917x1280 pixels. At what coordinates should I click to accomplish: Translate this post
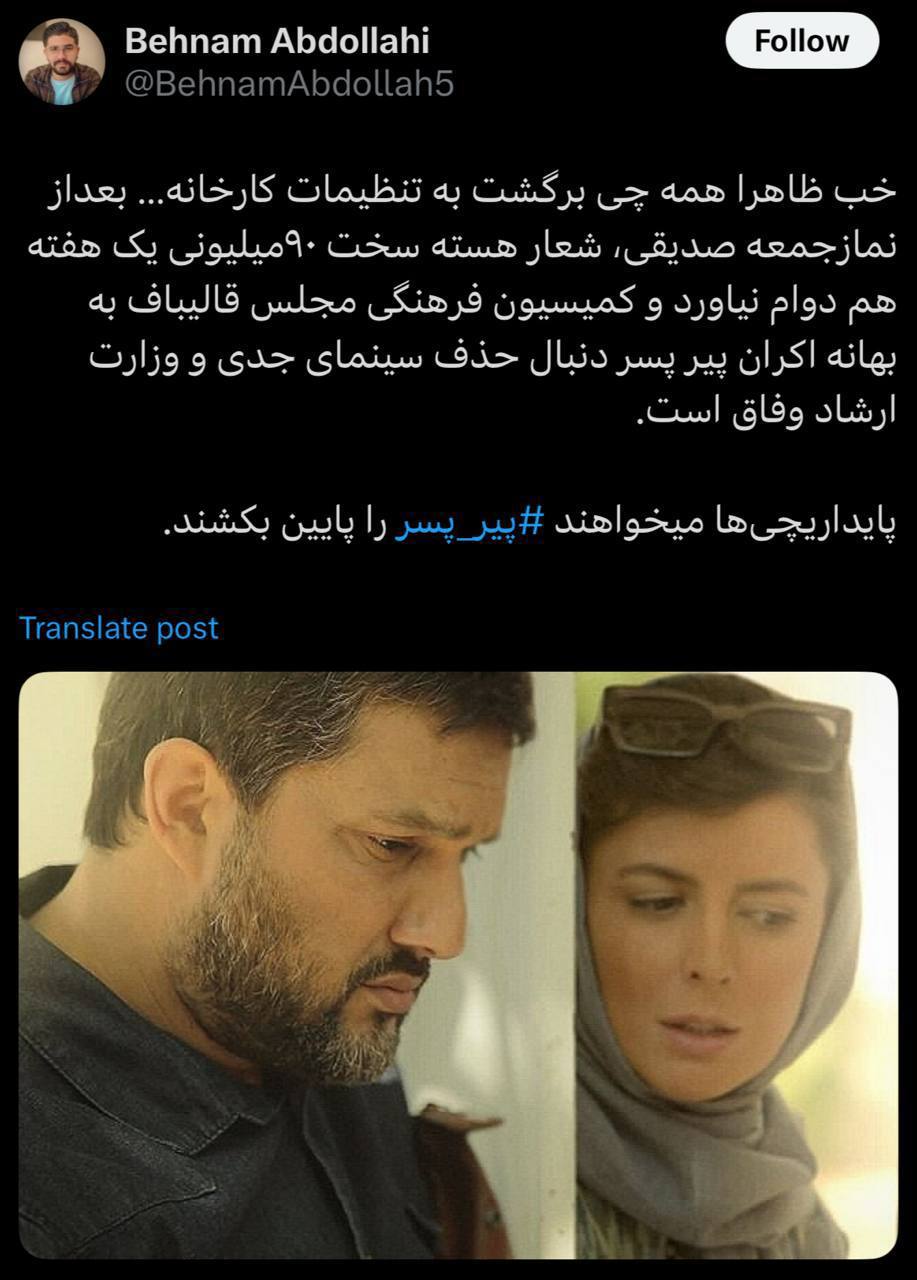point(118,628)
